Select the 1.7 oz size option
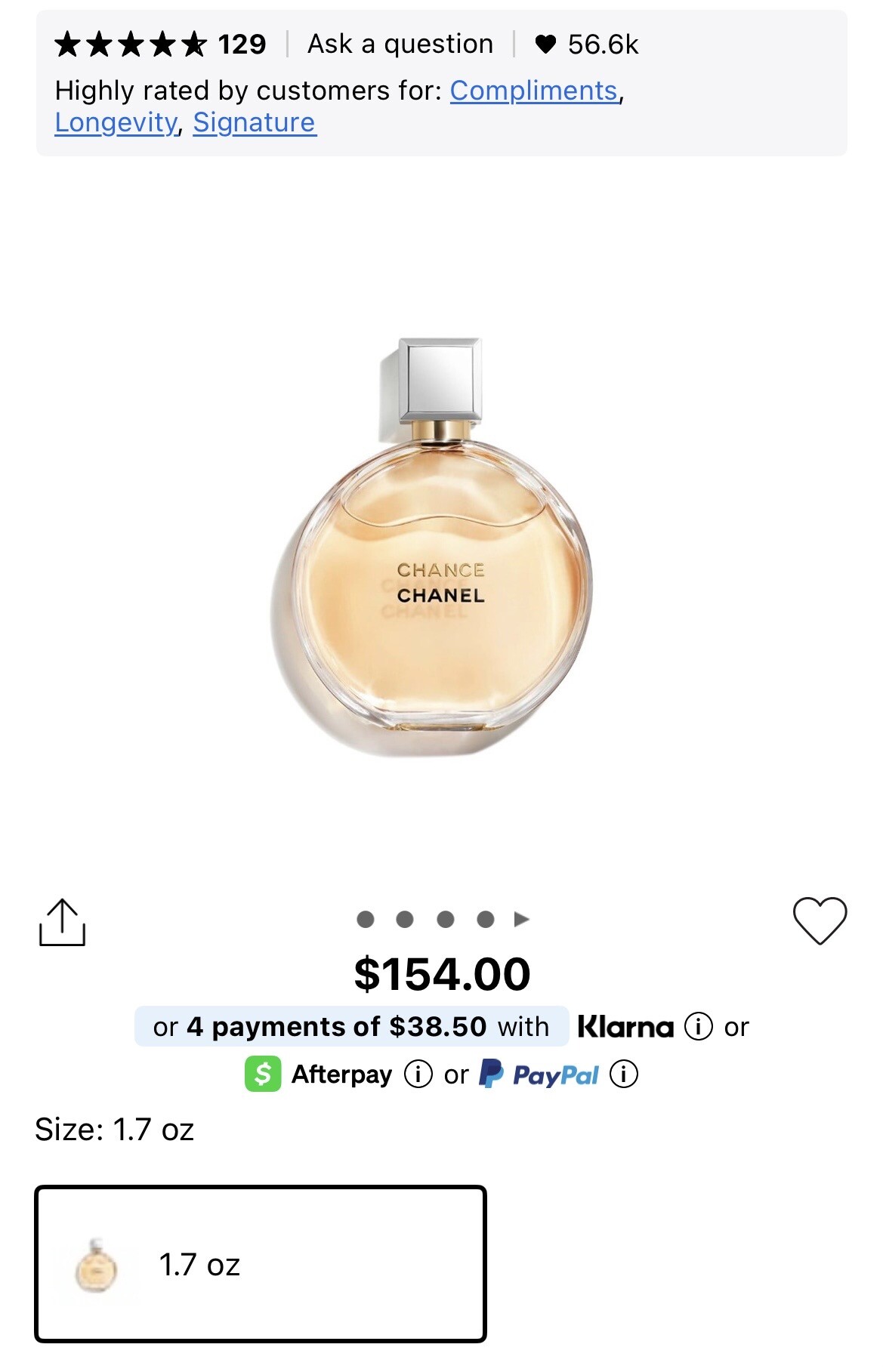 260,1263
